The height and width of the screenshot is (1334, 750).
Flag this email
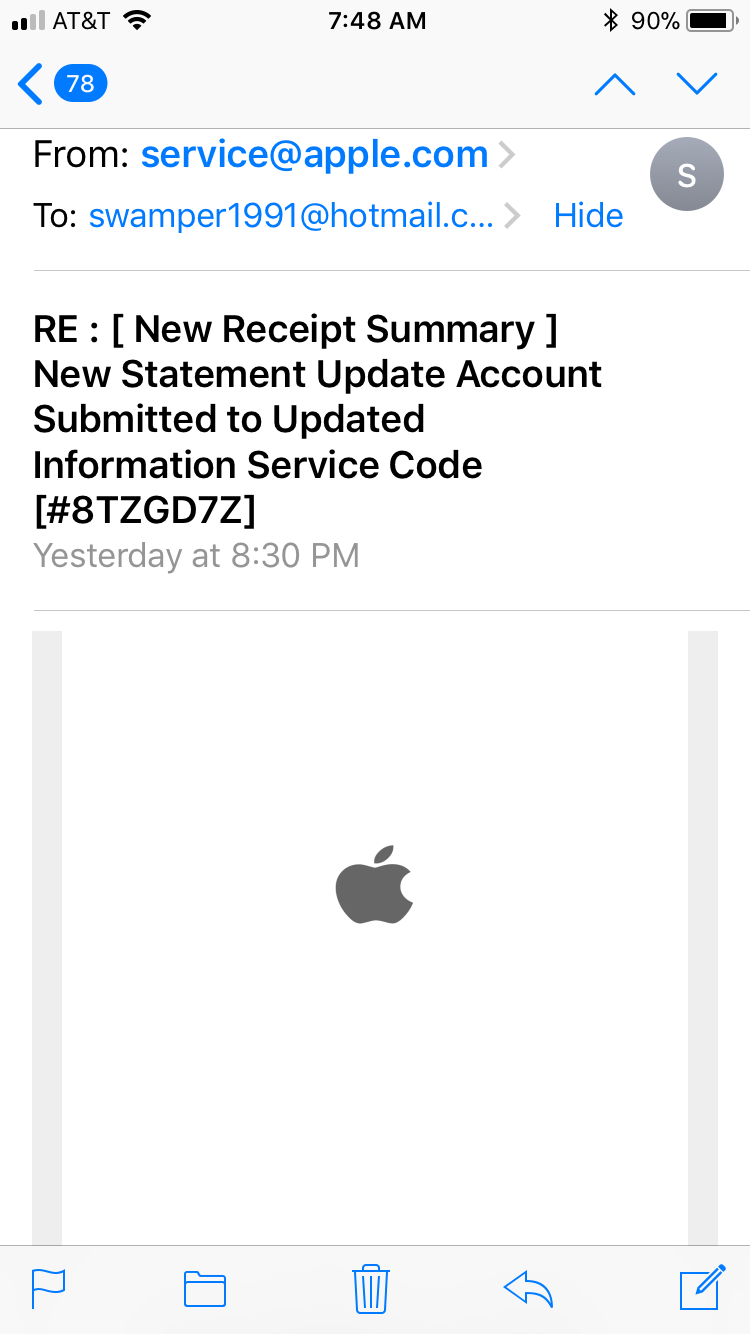click(x=49, y=1288)
